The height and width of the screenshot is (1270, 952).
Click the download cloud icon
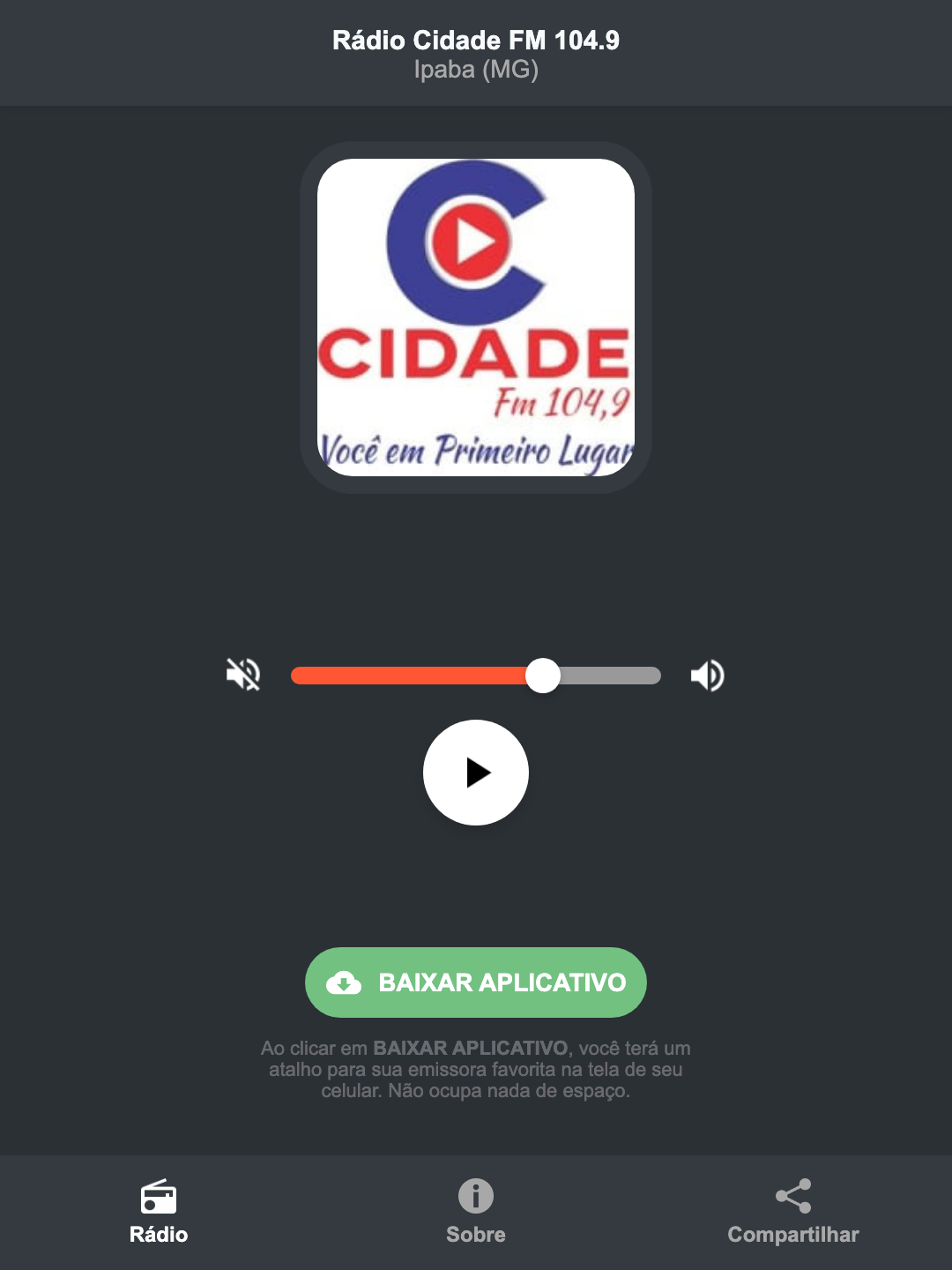(x=346, y=982)
